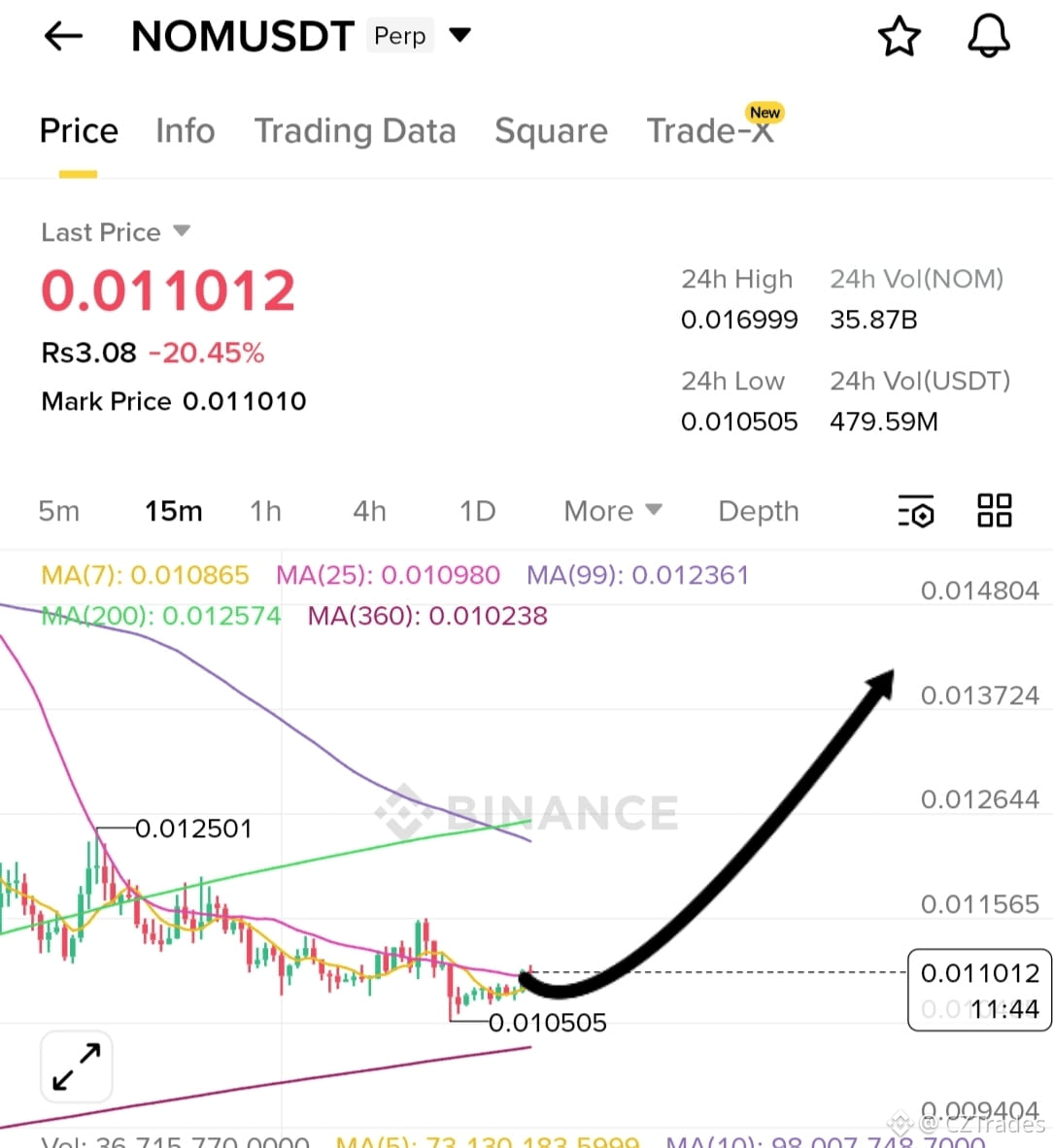The width and height of the screenshot is (1053, 1148).
Task: Open the Depth view
Action: (x=759, y=511)
